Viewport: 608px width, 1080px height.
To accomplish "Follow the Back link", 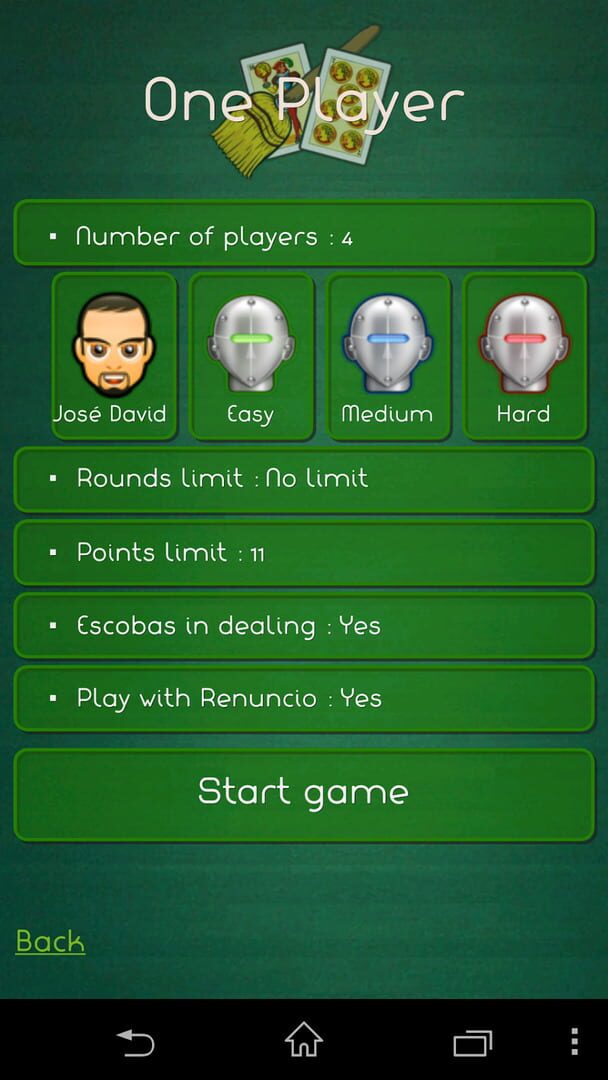I will coord(50,941).
